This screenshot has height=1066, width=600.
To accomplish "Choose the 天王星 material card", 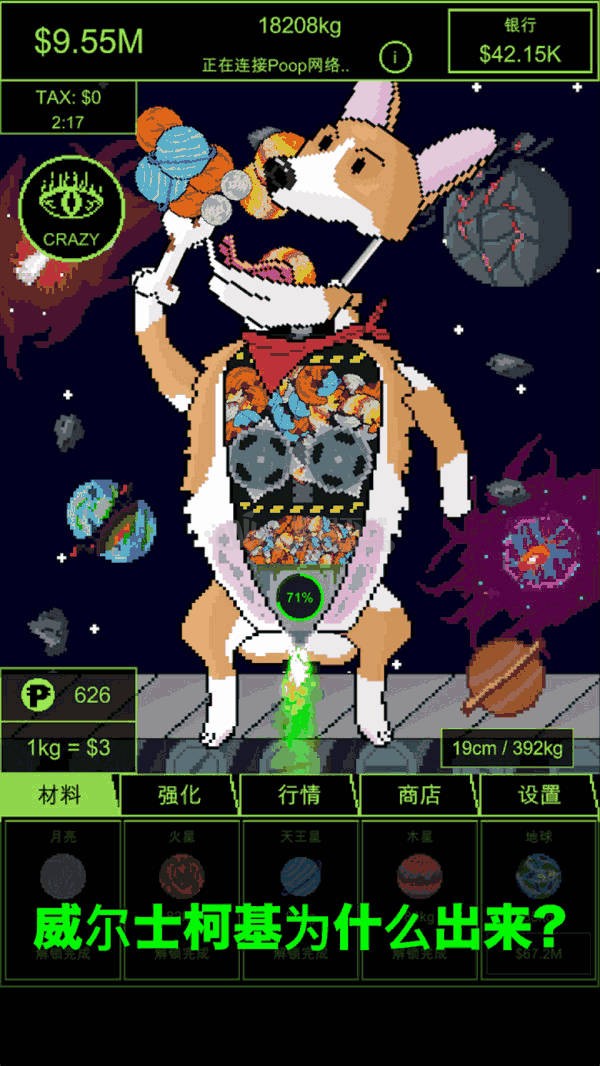I will pyautogui.click(x=300, y=899).
